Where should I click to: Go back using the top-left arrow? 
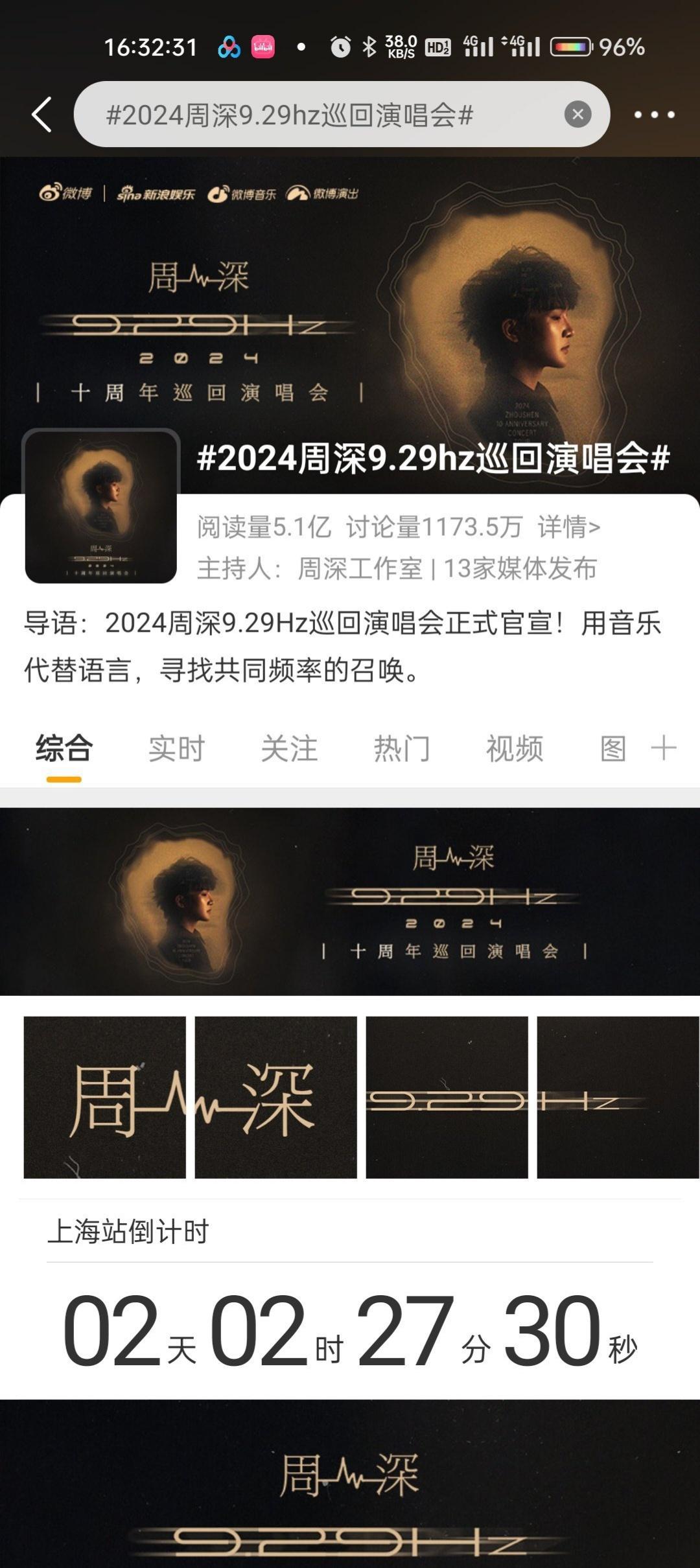tap(41, 115)
